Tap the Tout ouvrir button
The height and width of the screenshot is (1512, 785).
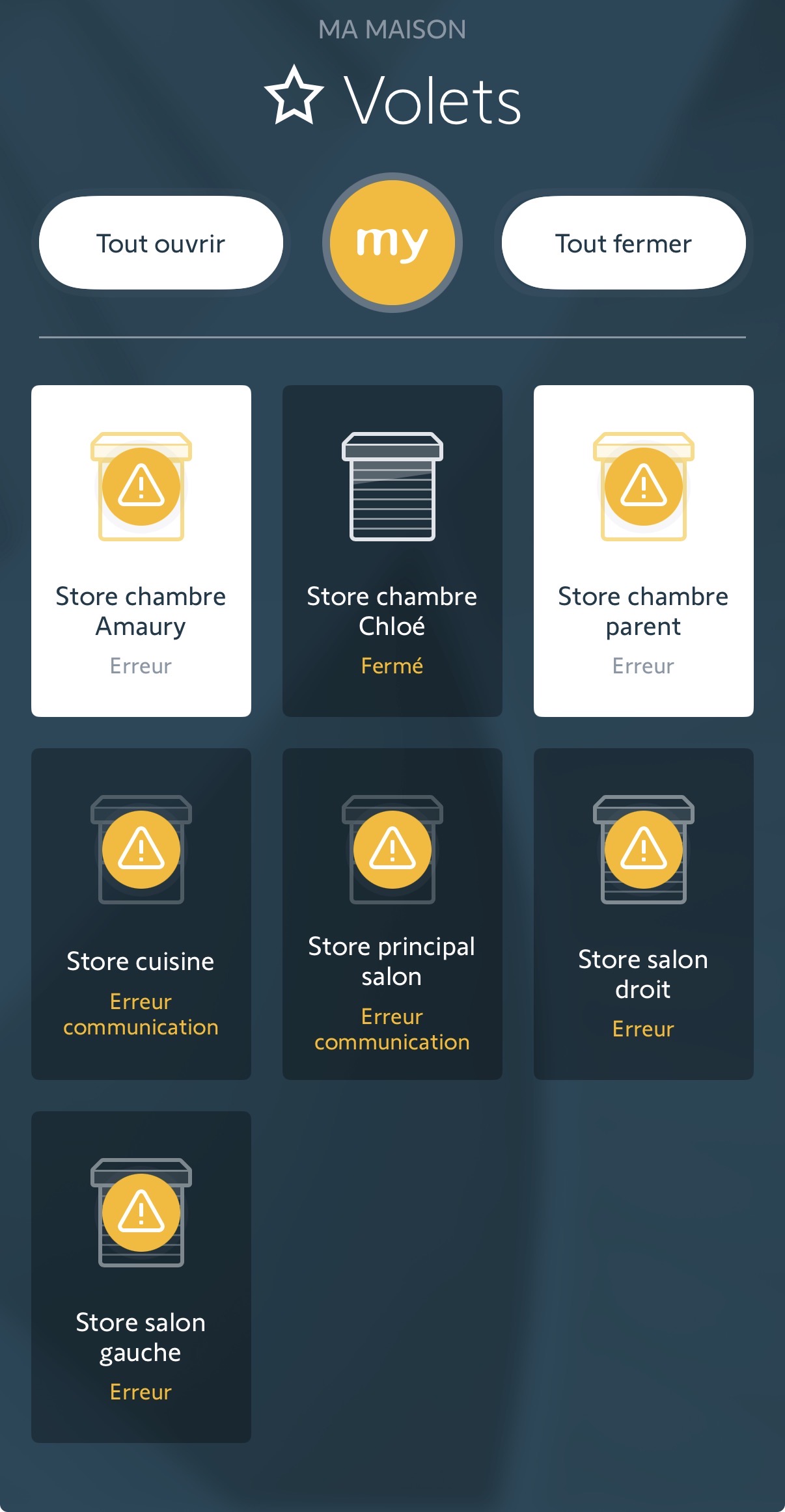pyautogui.click(x=161, y=243)
